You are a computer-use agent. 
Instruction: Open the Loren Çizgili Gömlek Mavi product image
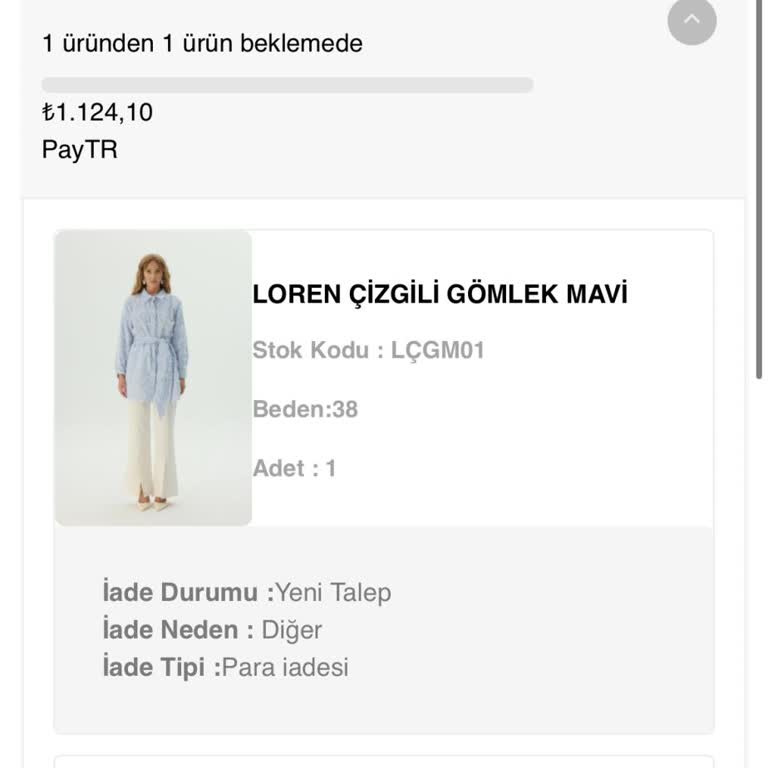click(x=153, y=378)
